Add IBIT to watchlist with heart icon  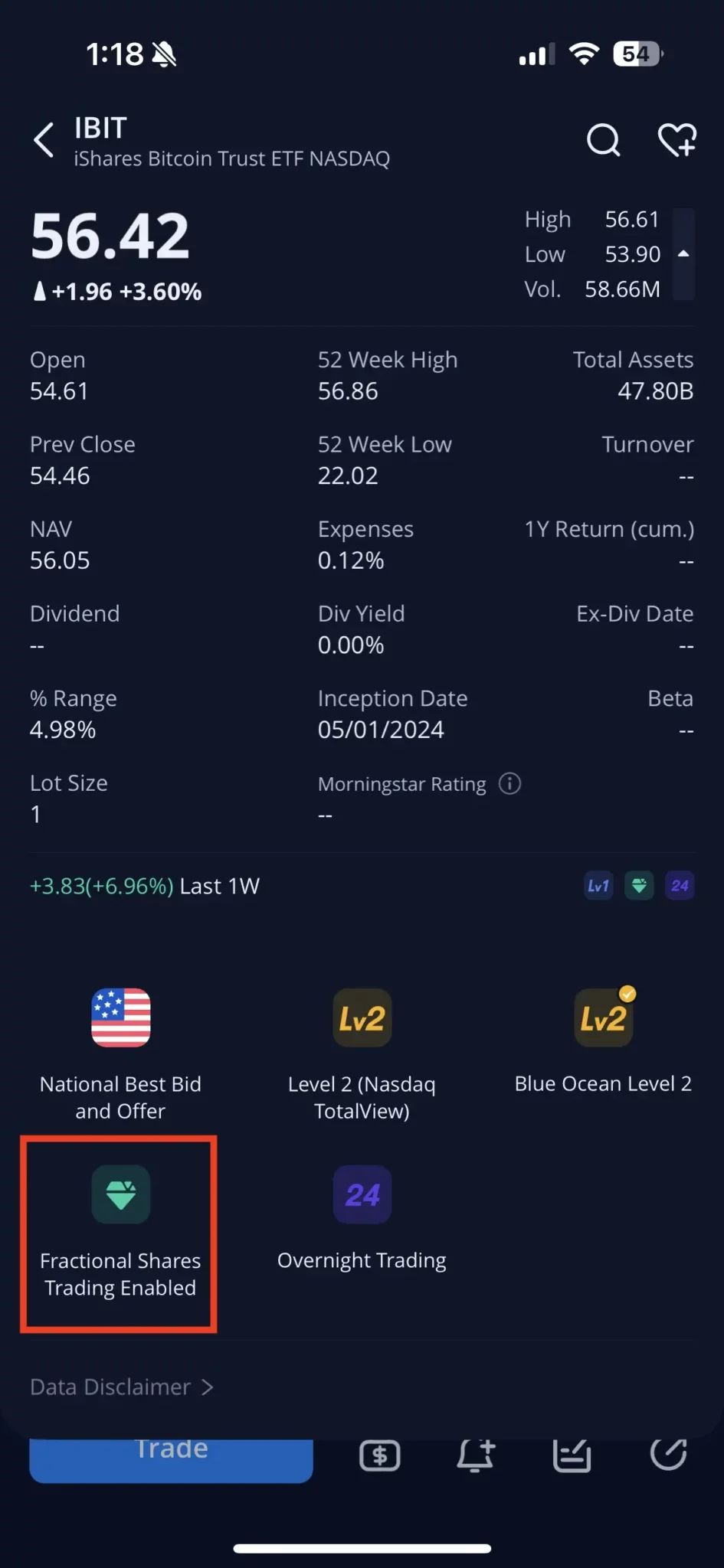pyautogui.click(x=677, y=140)
